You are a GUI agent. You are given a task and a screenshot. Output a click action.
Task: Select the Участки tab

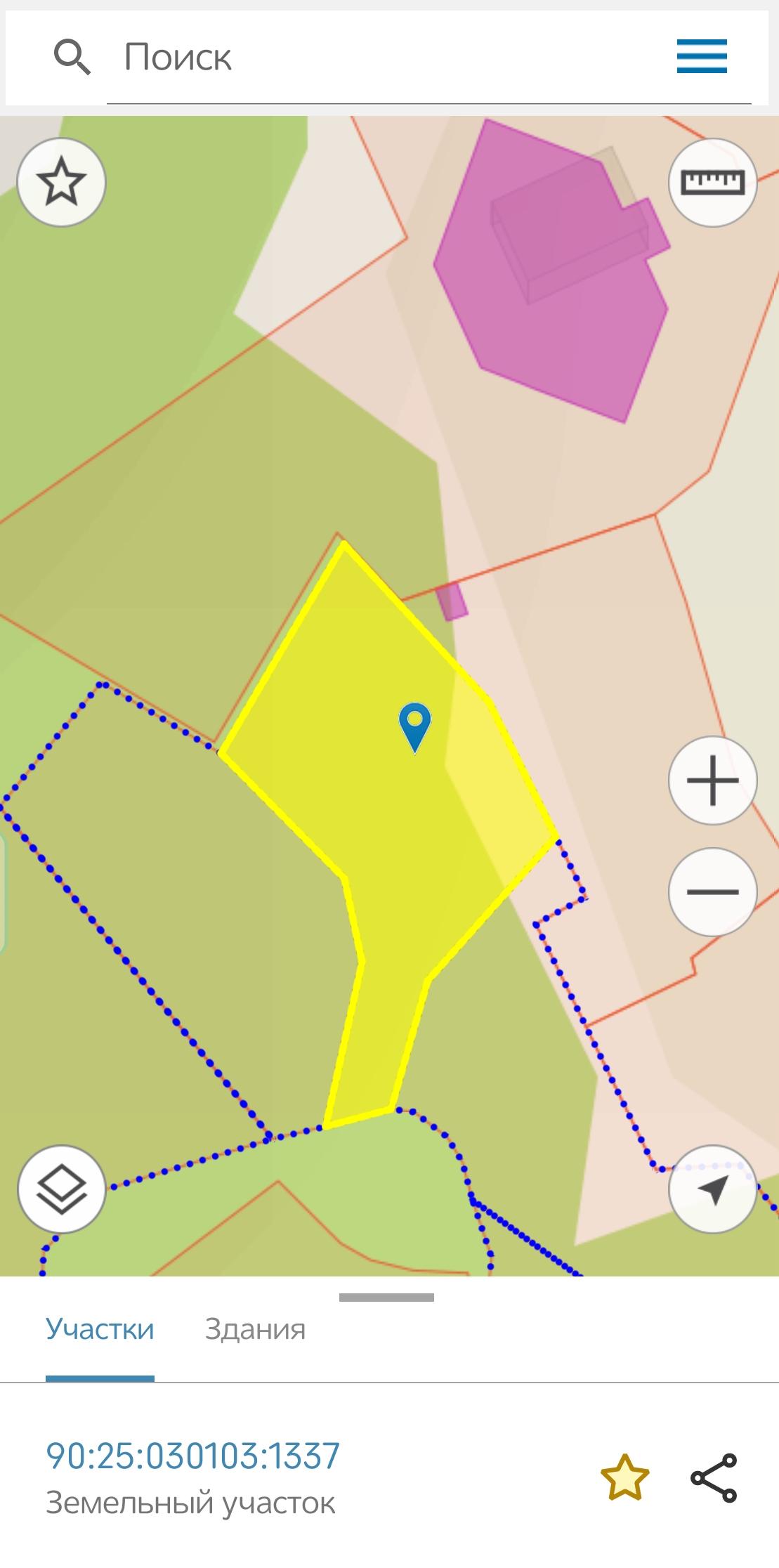(100, 1330)
